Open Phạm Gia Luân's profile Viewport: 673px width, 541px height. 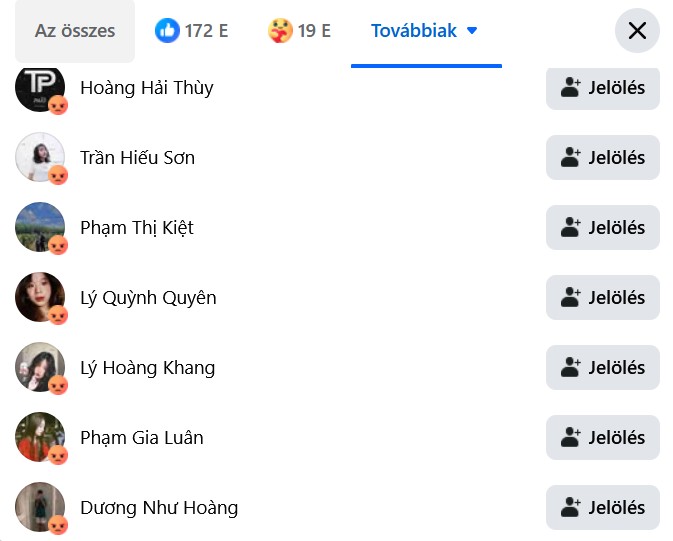click(x=142, y=438)
